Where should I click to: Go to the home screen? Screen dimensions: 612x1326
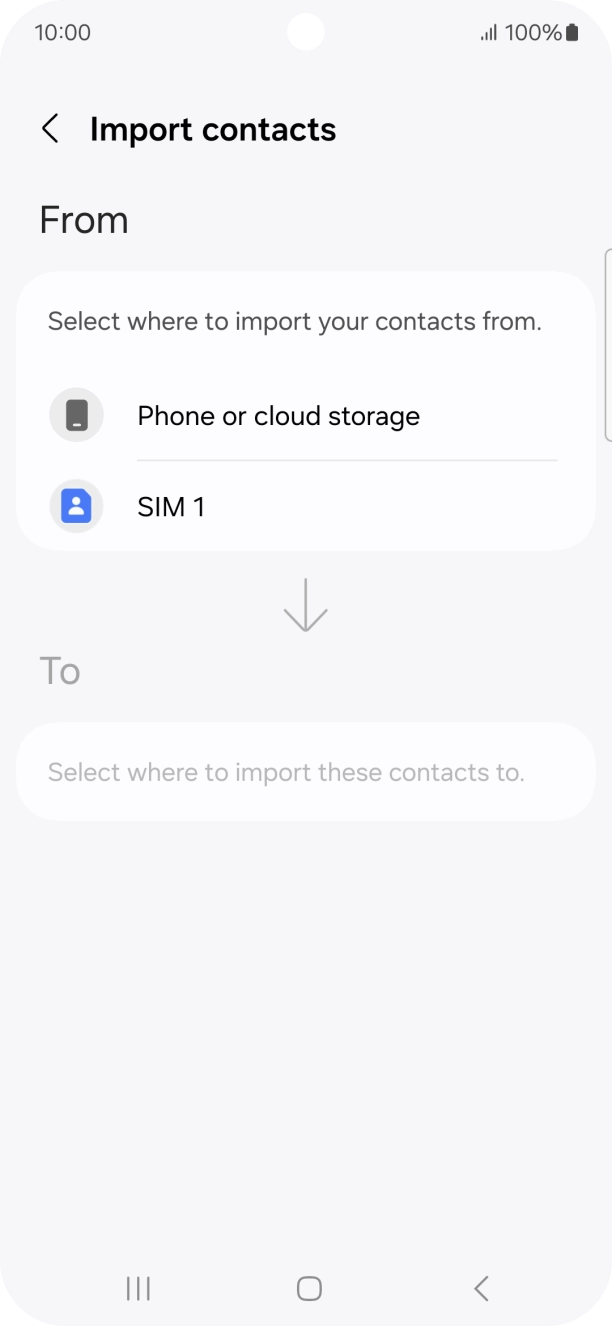point(309,1288)
